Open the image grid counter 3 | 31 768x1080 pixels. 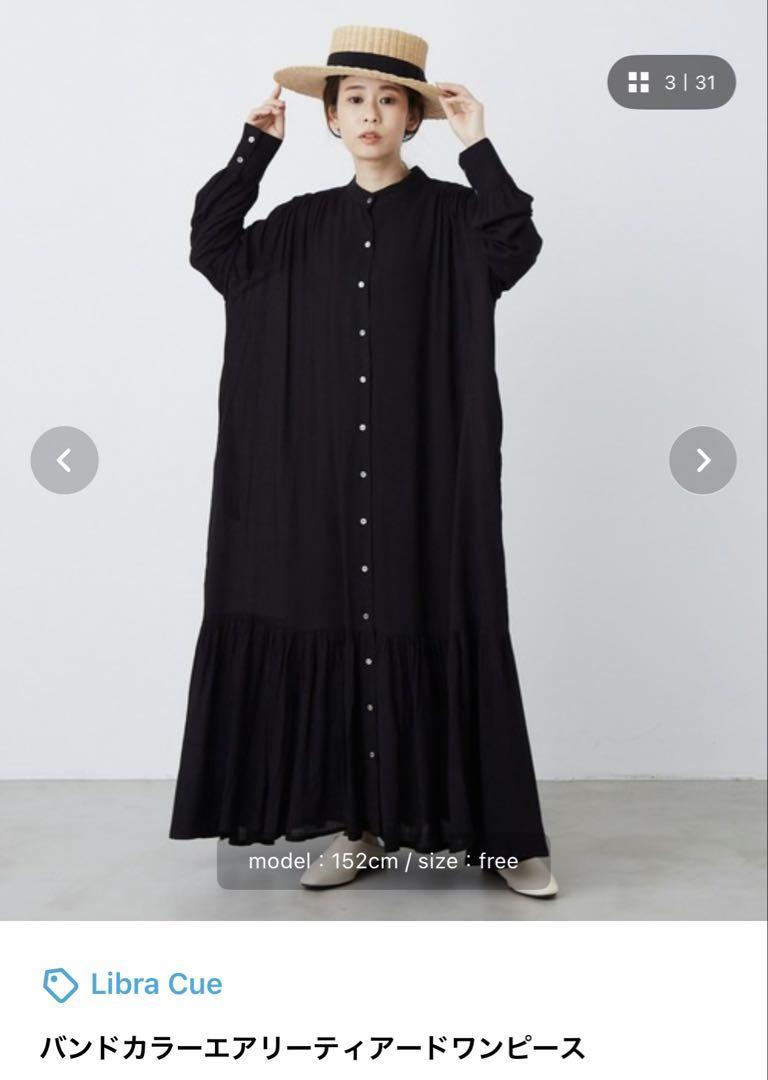(x=671, y=83)
